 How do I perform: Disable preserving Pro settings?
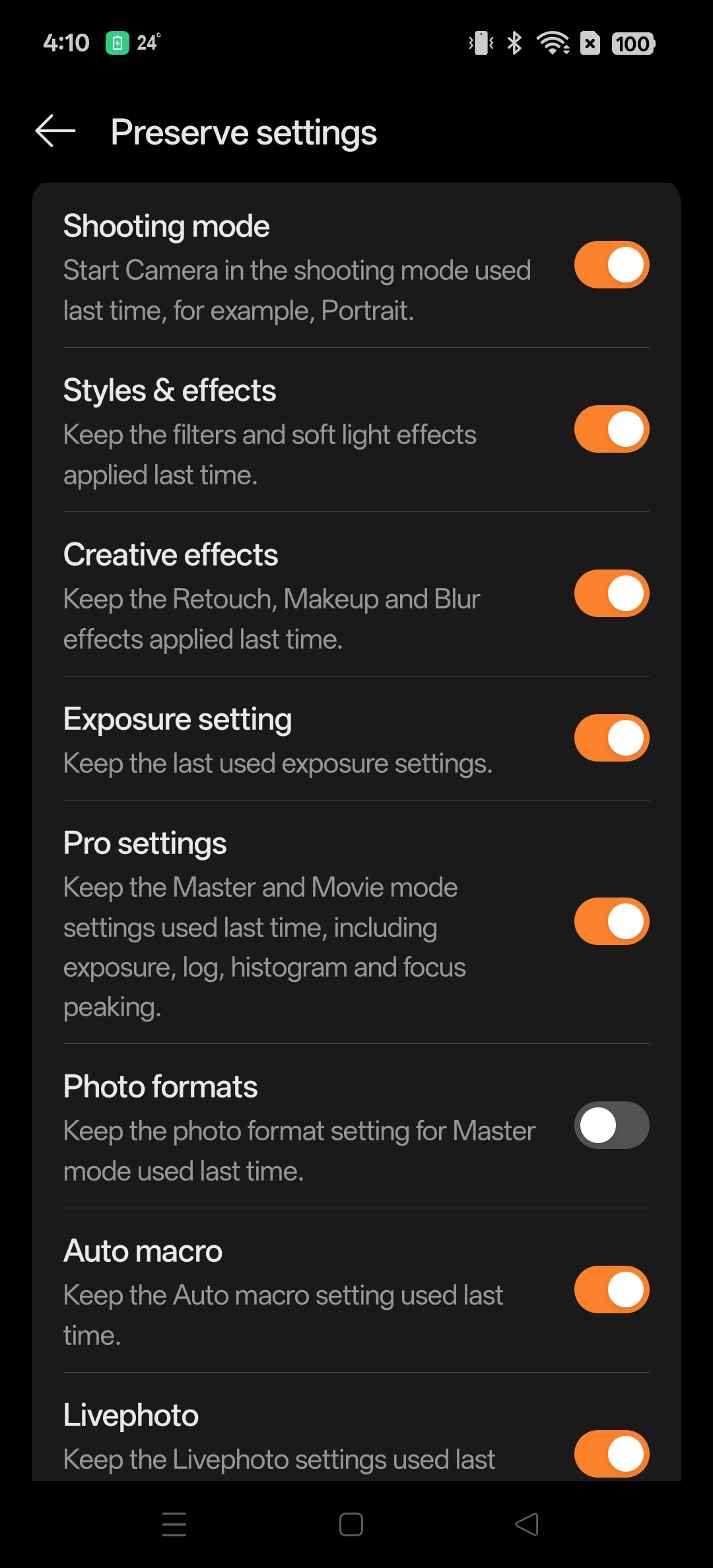611,921
